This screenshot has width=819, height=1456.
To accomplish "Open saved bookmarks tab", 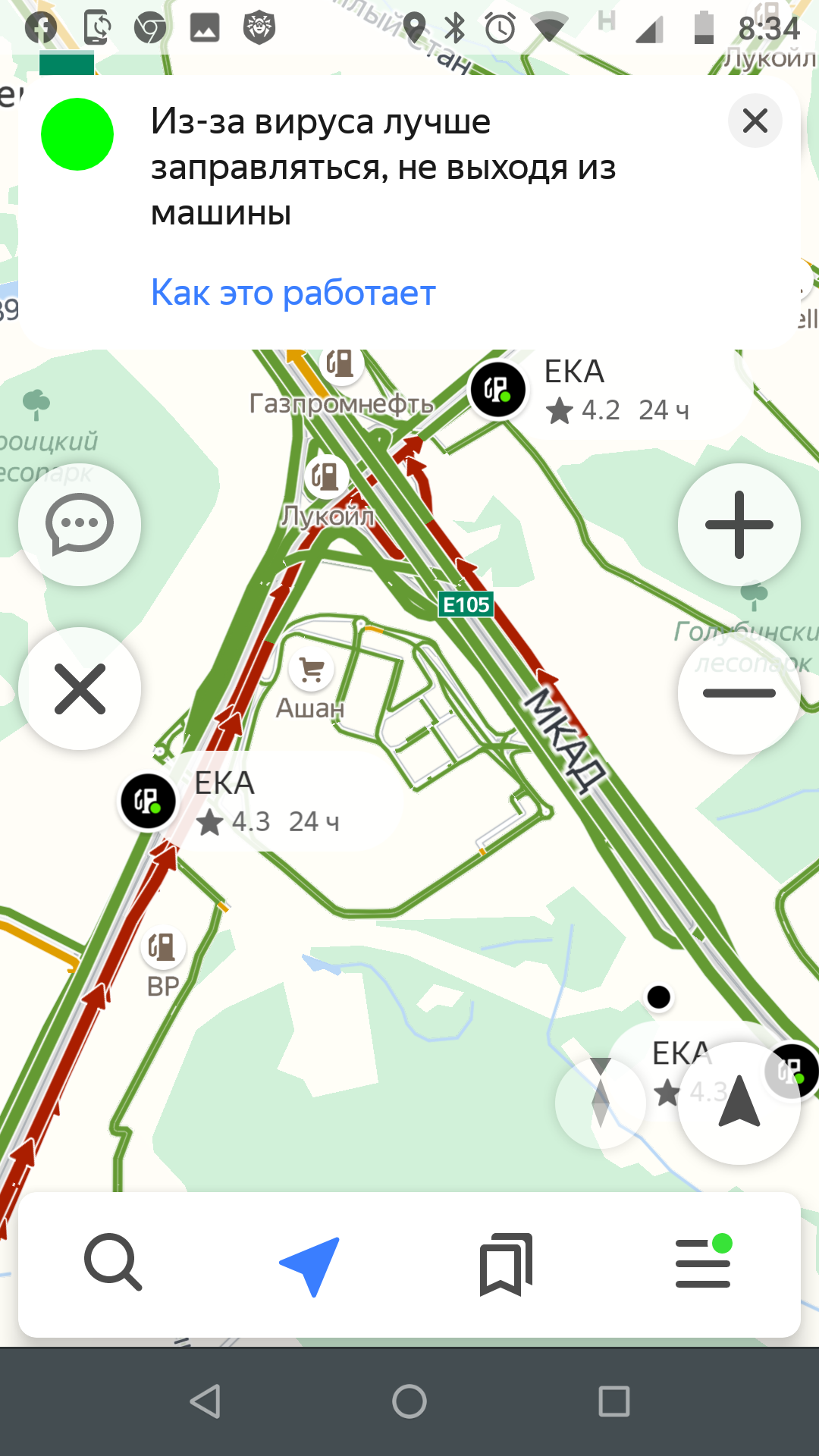I will (x=506, y=1264).
